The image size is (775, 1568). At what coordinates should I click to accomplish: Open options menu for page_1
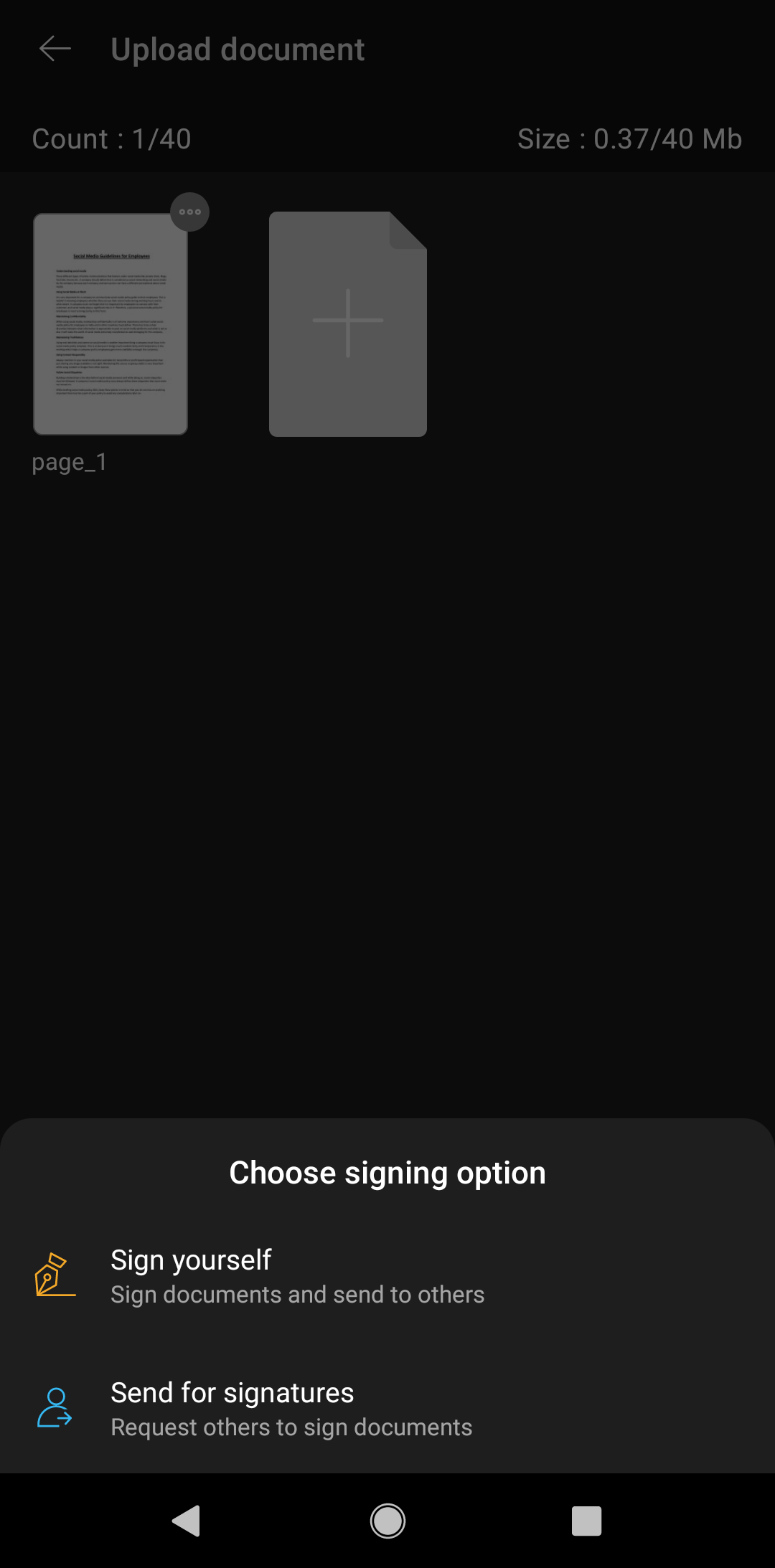pos(190,212)
